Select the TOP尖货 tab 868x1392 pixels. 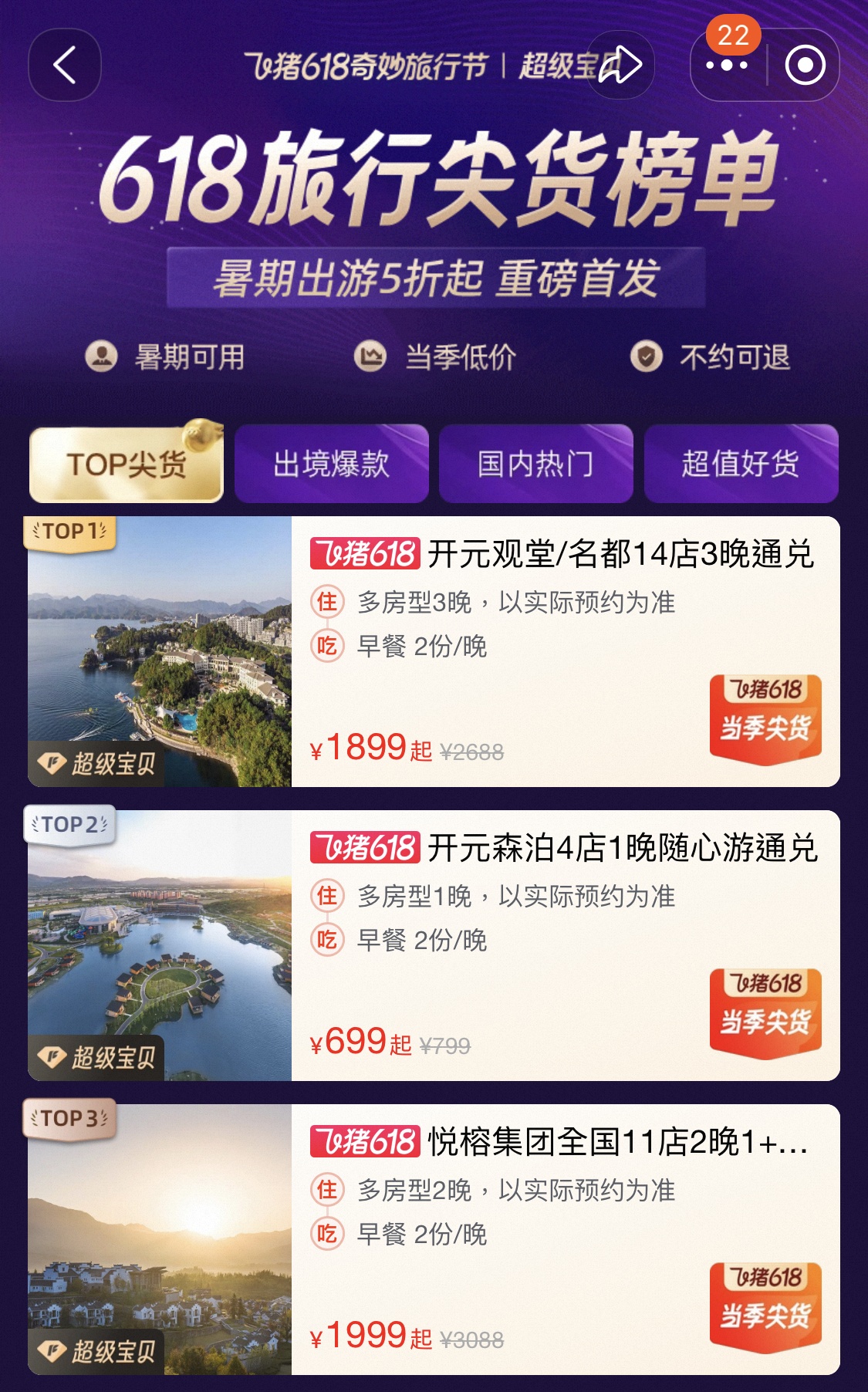[x=127, y=464]
